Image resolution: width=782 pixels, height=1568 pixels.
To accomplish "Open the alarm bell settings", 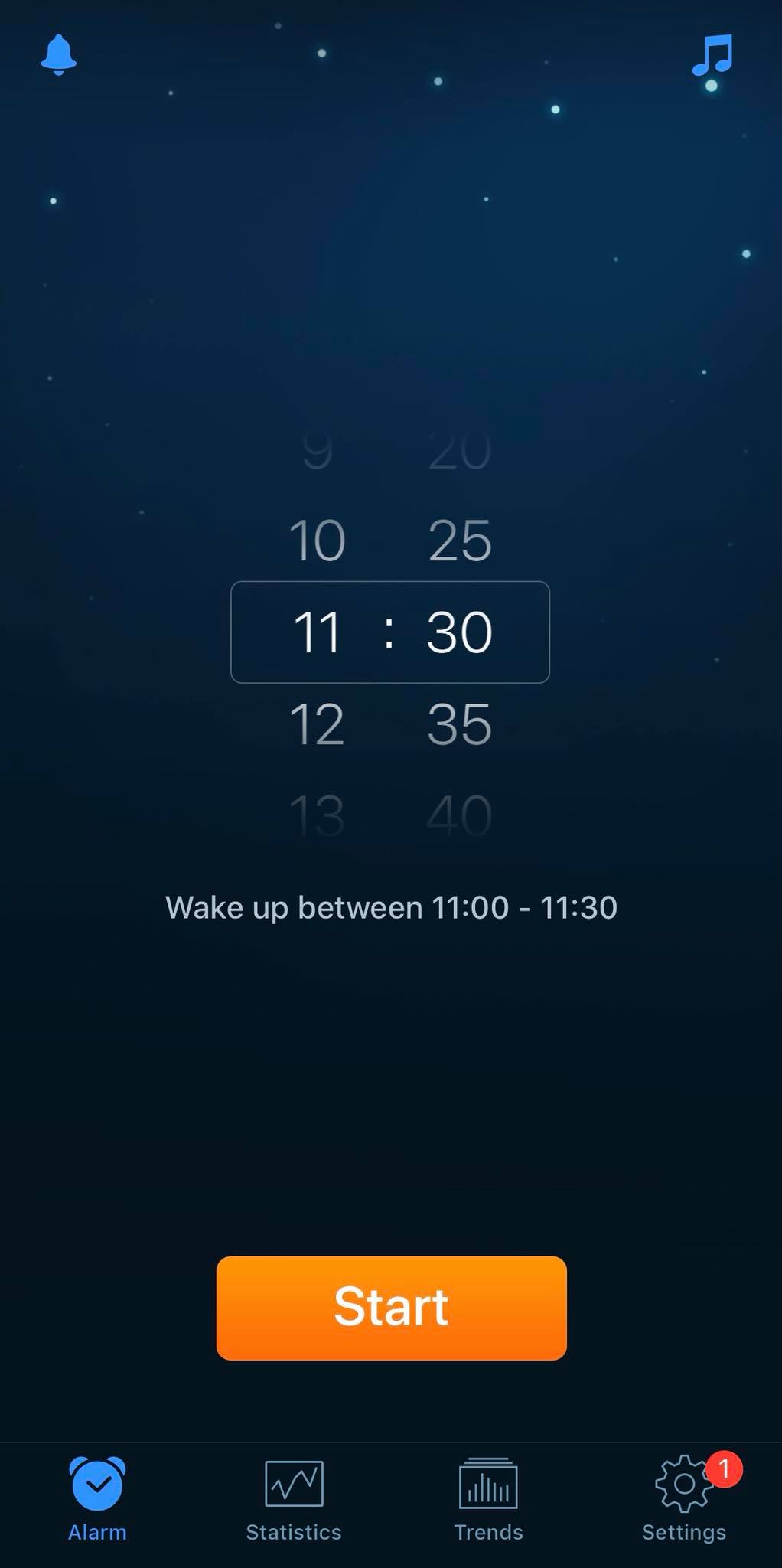I will tap(58, 55).
